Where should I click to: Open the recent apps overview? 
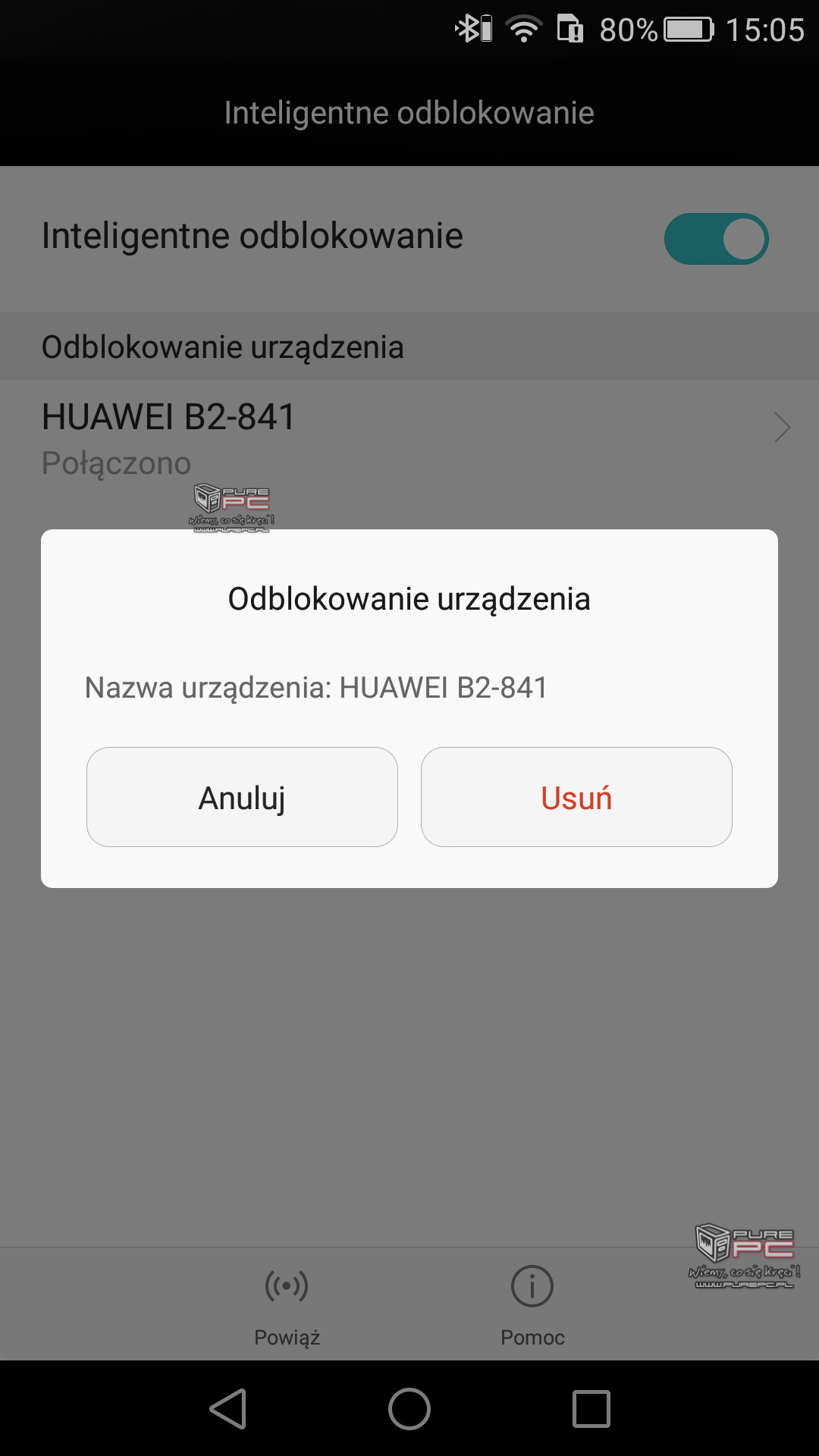pos(591,1409)
